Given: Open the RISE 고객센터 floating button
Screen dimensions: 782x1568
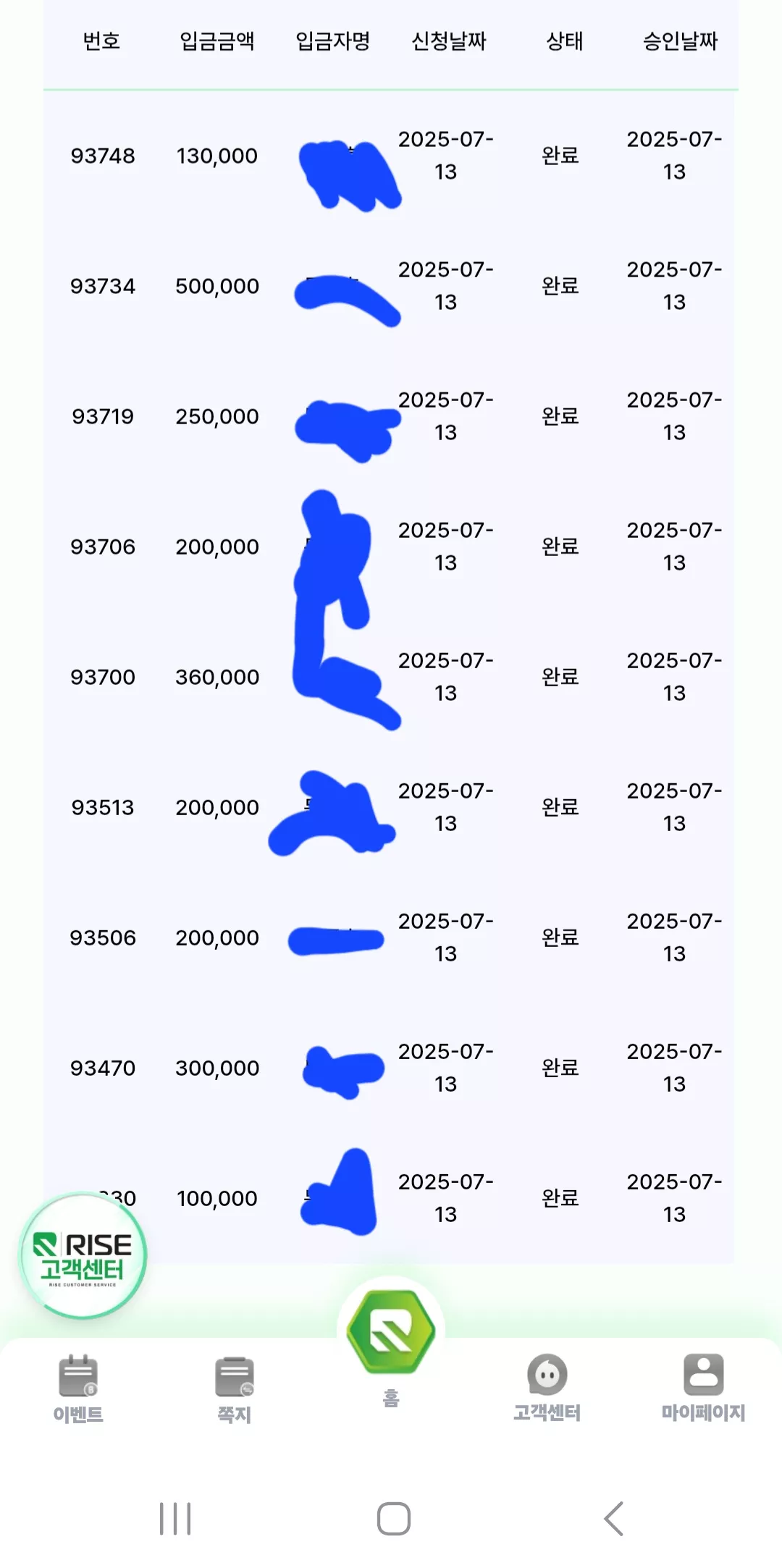Looking at the screenshot, I should pyautogui.click(x=83, y=1255).
